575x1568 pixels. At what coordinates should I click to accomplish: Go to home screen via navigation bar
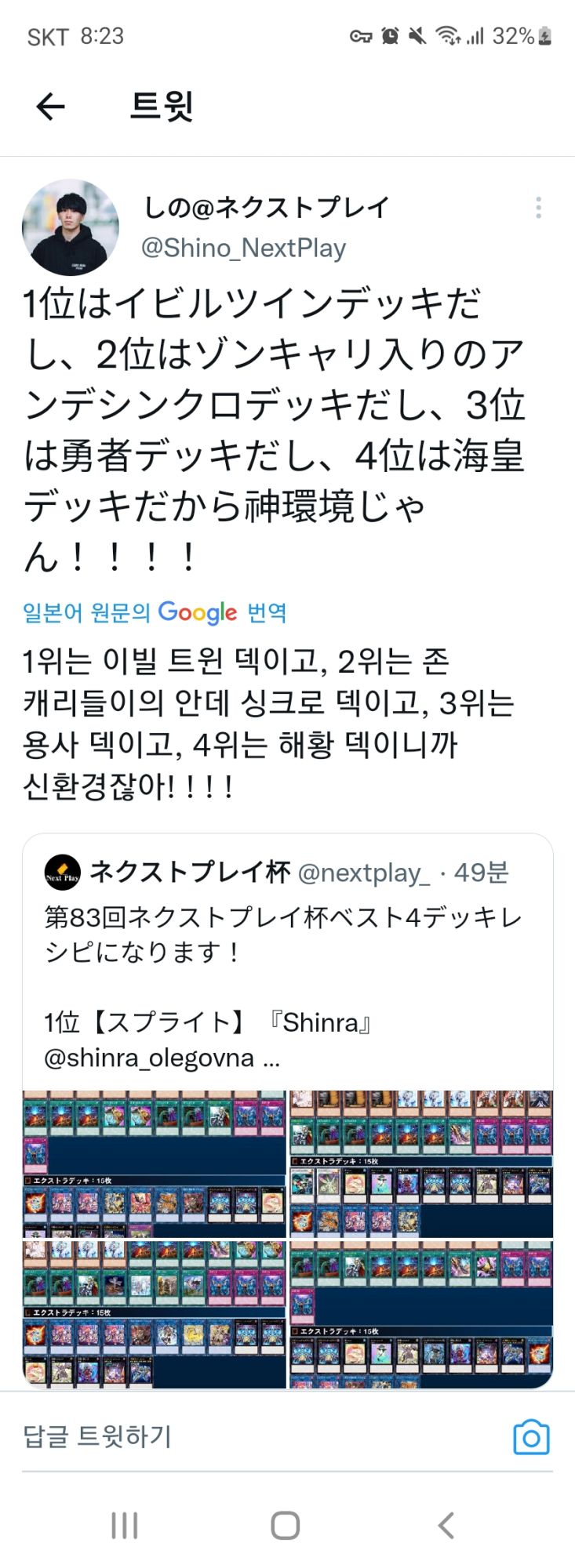[286, 1526]
